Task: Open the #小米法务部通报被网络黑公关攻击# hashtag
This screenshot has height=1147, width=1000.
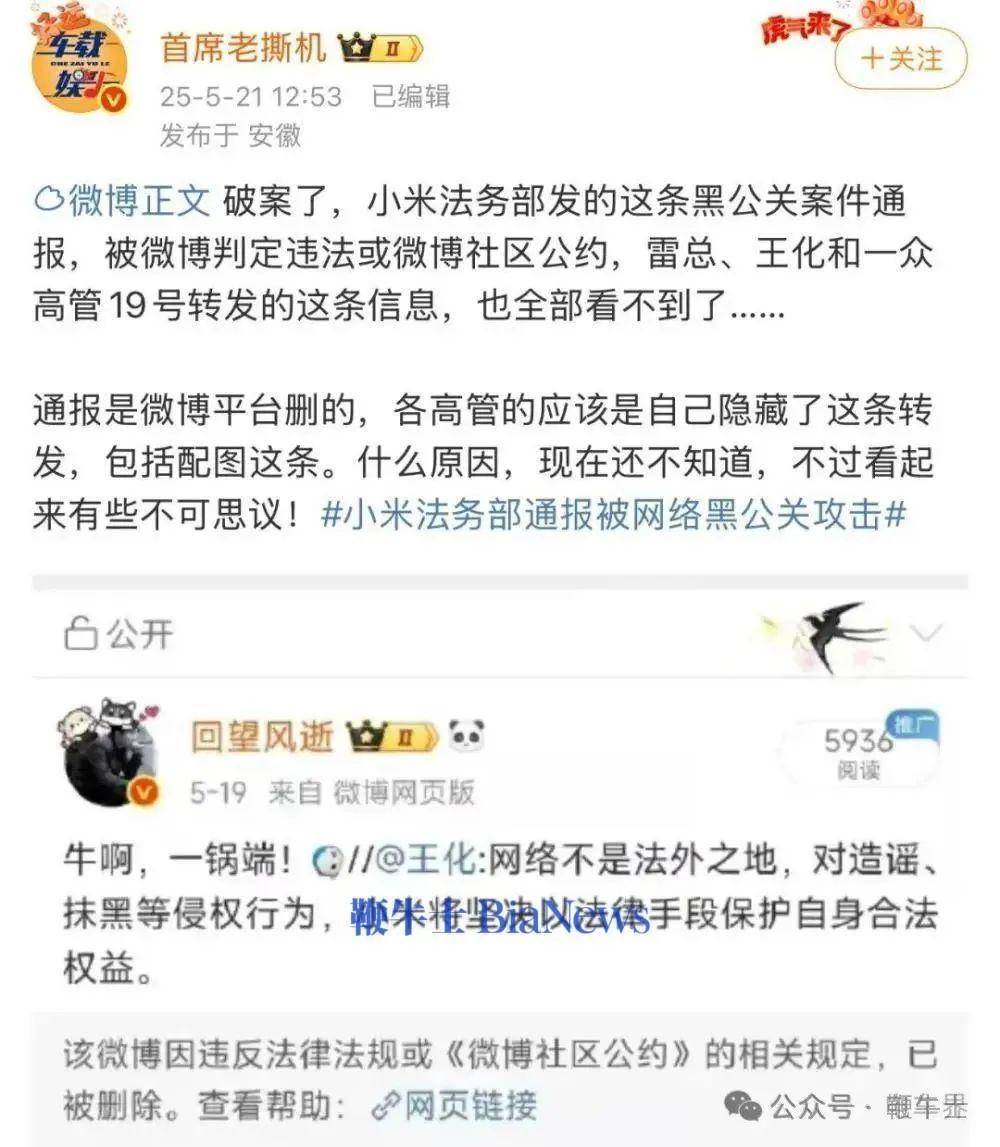Action: point(613,515)
